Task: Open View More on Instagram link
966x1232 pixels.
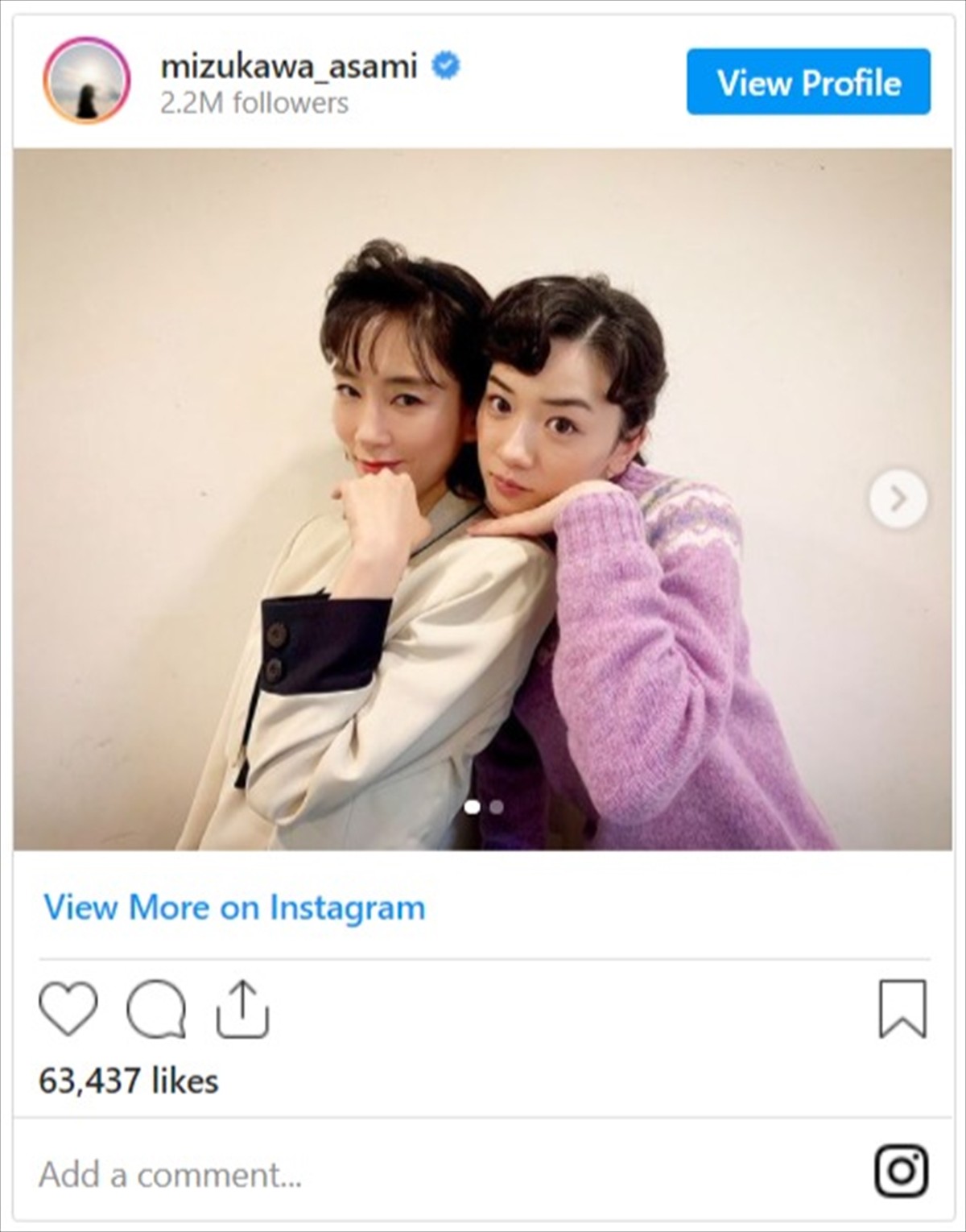Action: point(234,907)
